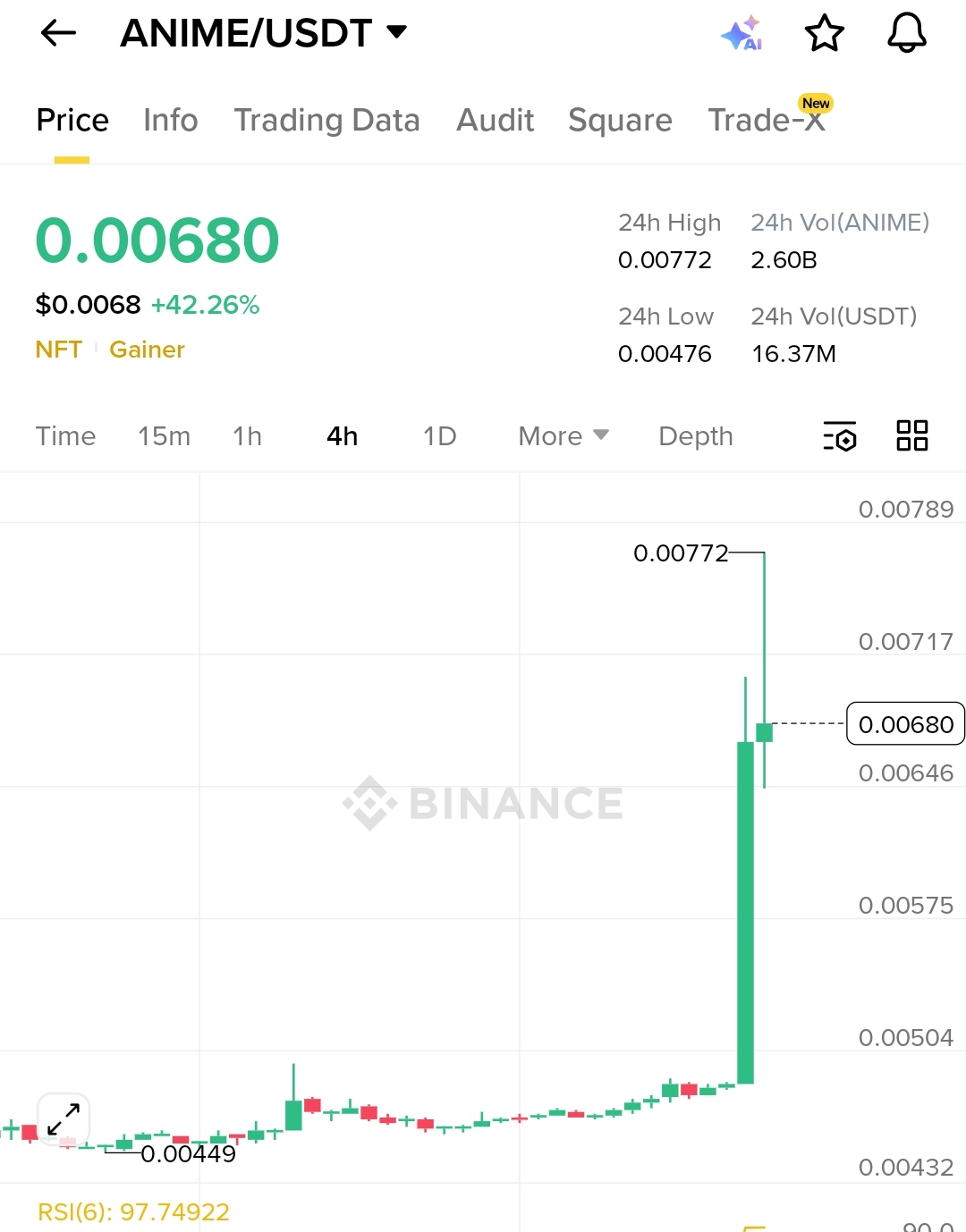The width and height of the screenshot is (966, 1232).
Task: Open the Trading Data tab
Action: 326,120
